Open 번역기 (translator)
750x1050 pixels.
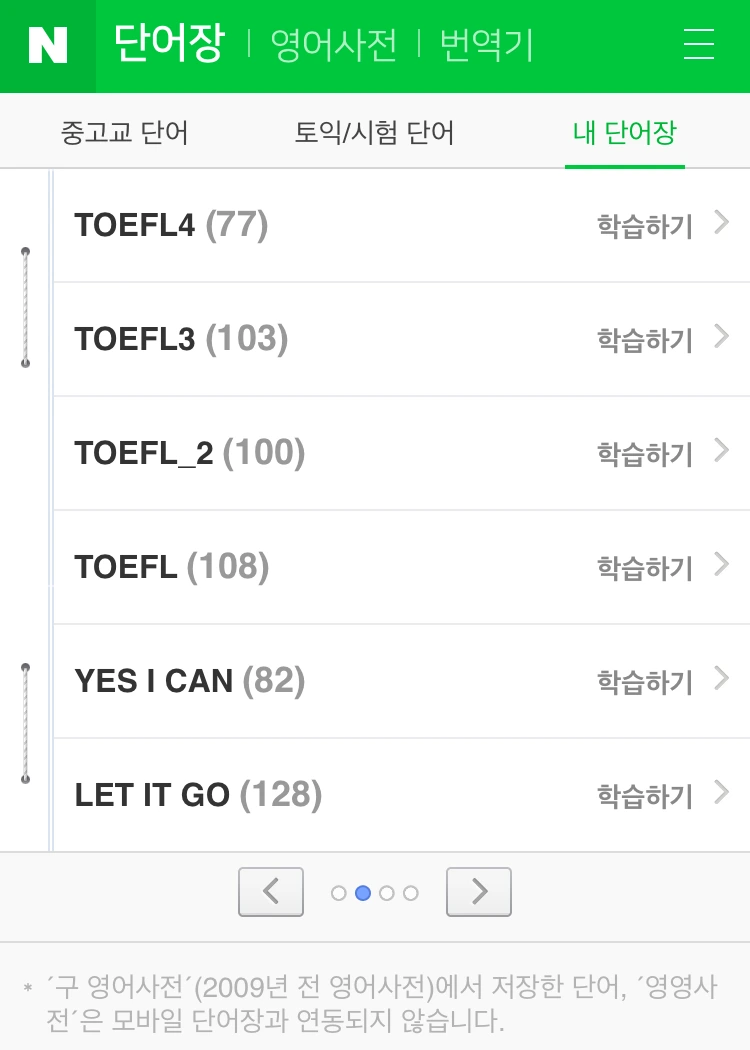(x=486, y=46)
